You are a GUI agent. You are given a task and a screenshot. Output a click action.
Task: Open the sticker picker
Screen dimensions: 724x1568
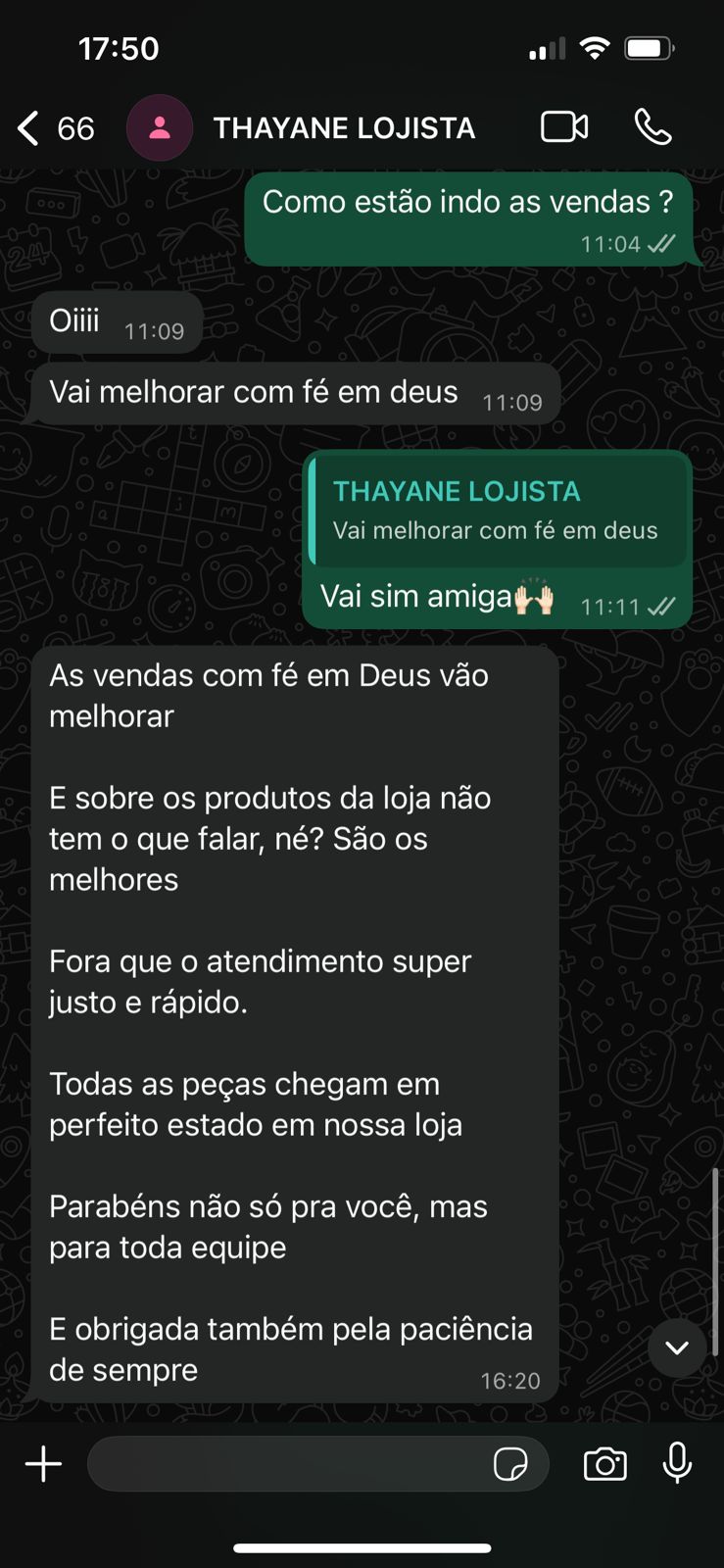click(x=510, y=1464)
